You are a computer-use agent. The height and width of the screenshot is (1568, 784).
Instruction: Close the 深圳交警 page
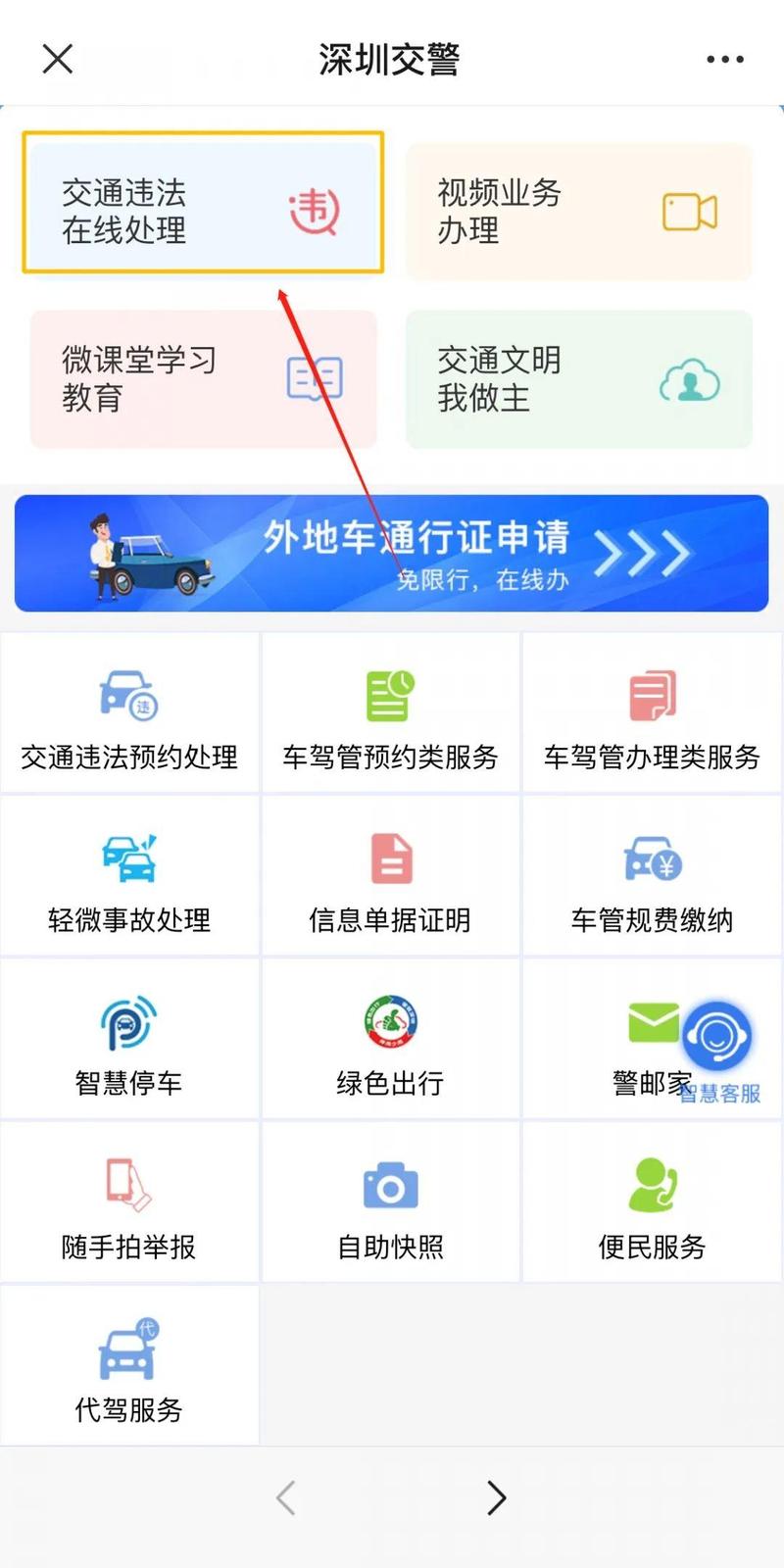click(58, 59)
